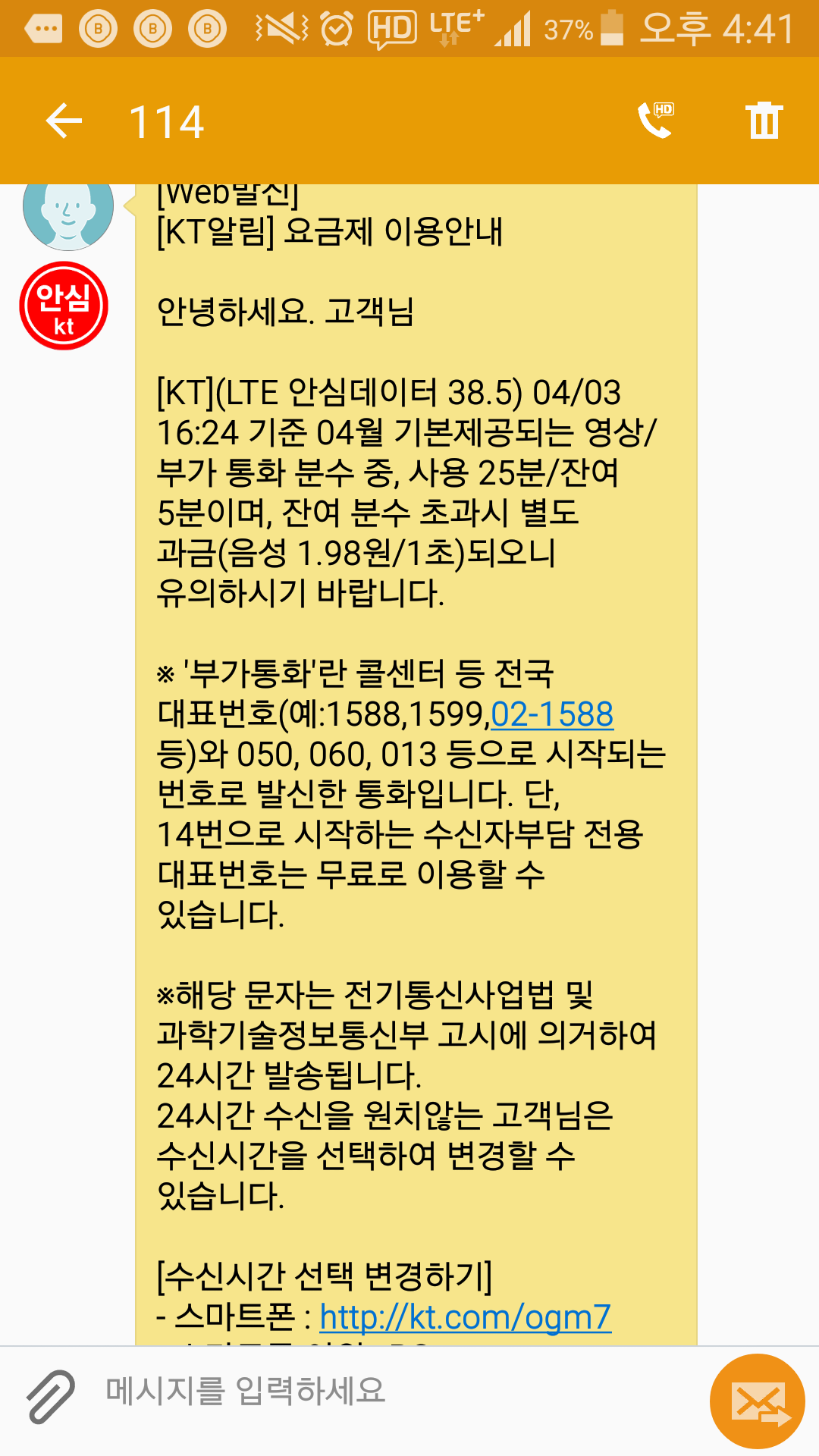Send the message with the orange button

click(x=757, y=1401)
